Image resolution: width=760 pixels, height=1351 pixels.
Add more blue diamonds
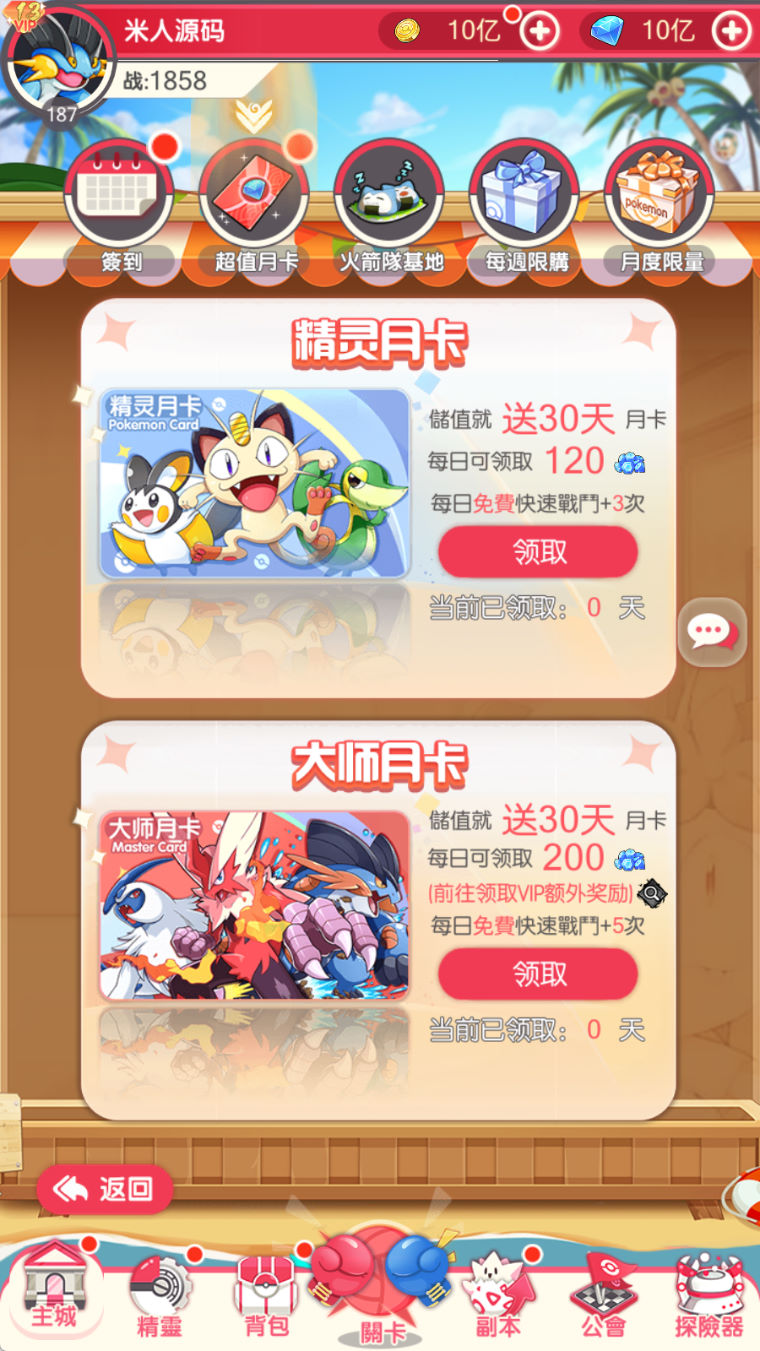[x=731, y=31]
